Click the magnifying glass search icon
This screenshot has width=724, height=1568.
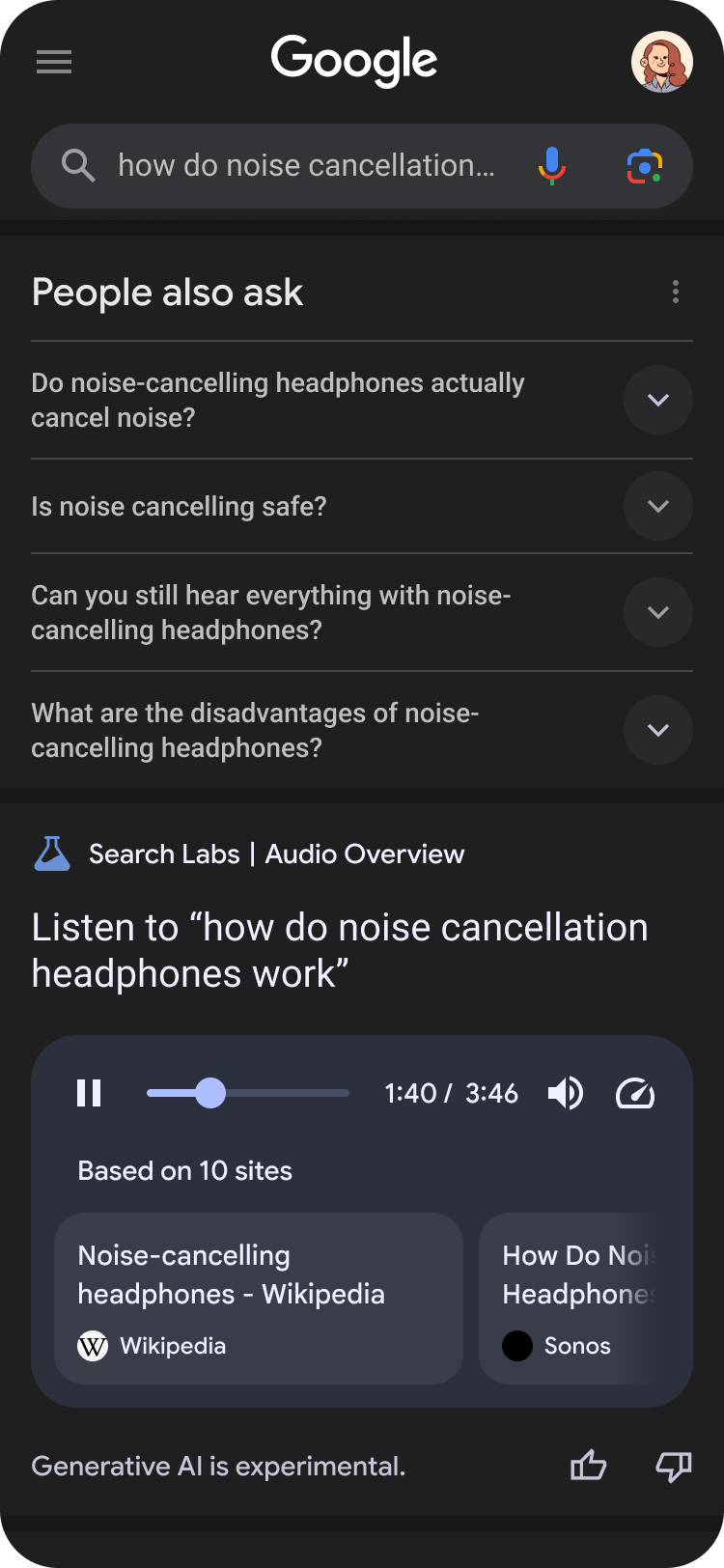click(x=79, y=165)
